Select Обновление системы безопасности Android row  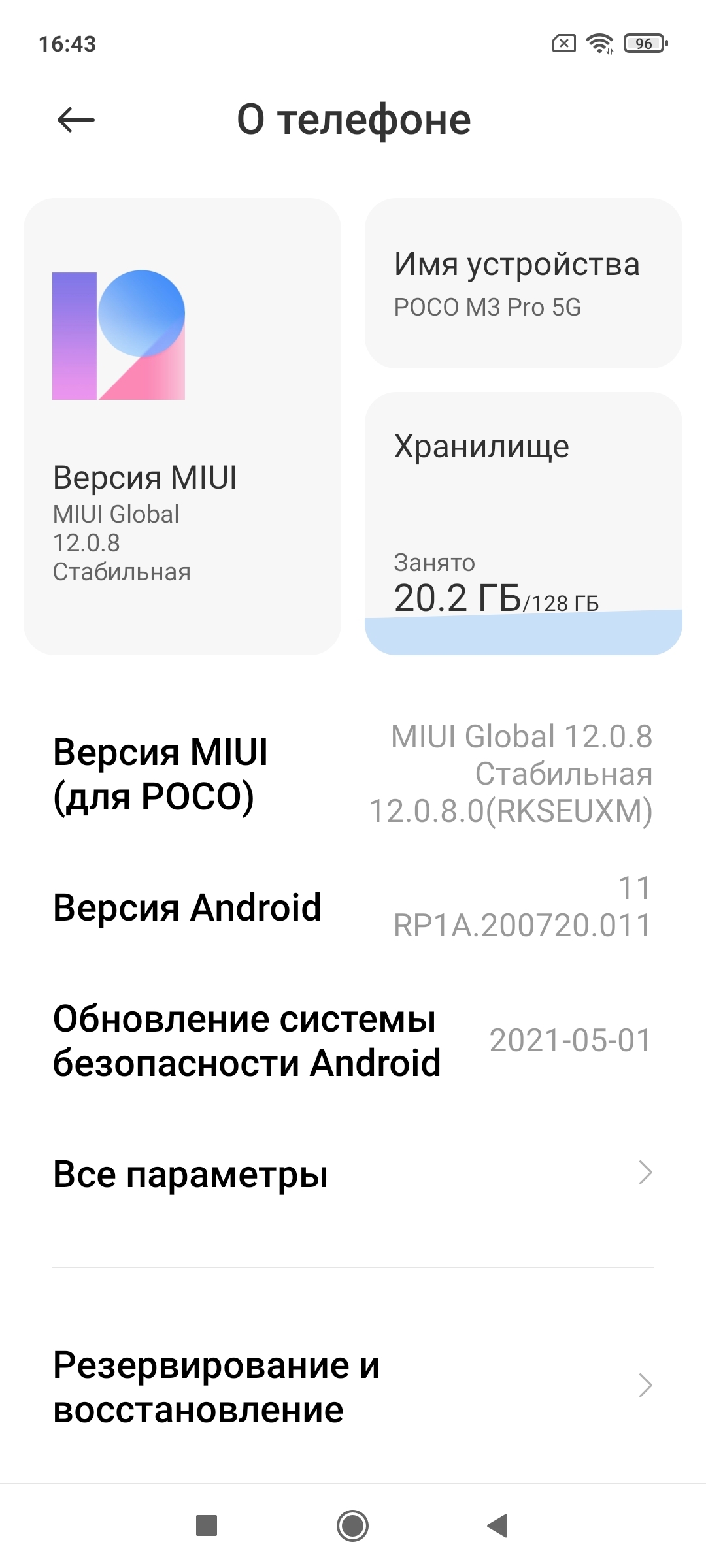click(x=353, y=1040)
